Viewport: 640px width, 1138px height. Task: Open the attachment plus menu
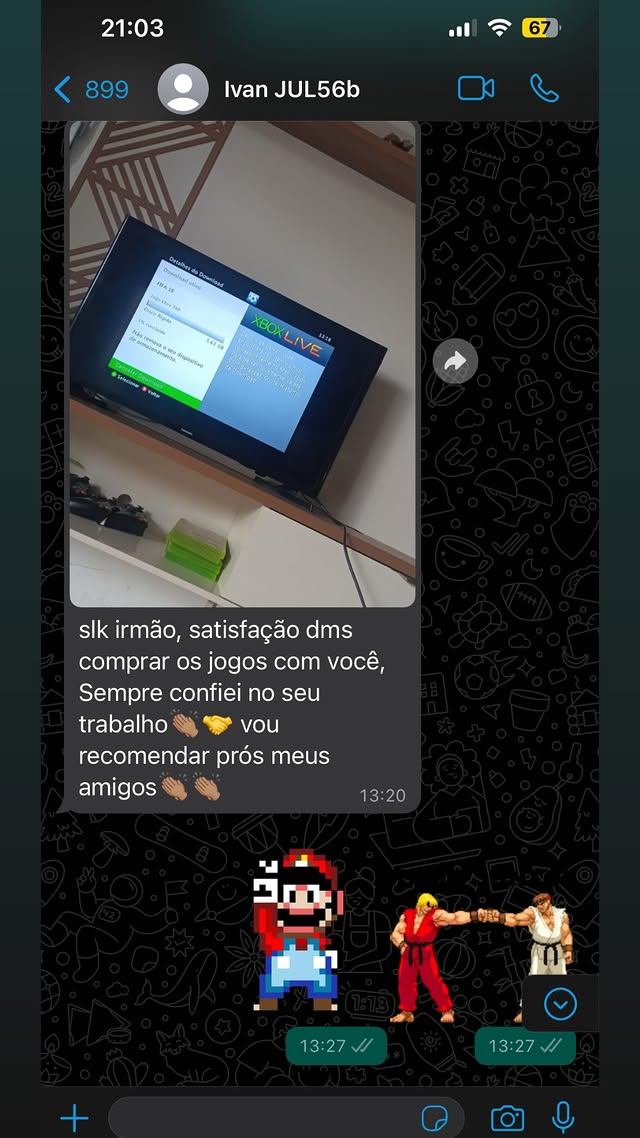[74, 1117]
